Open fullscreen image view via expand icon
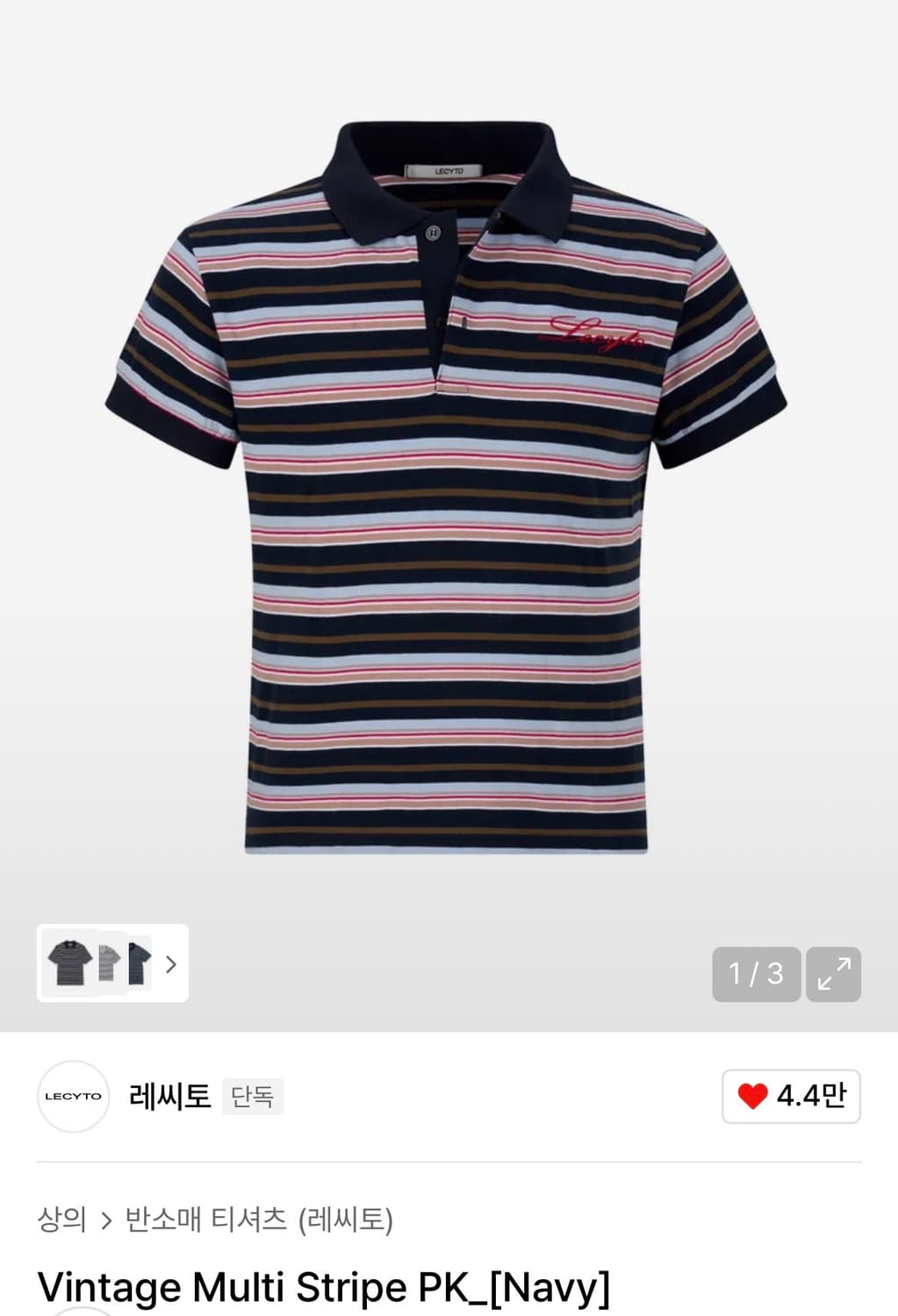The image size is (898, 1316). (x=832, y=975)
